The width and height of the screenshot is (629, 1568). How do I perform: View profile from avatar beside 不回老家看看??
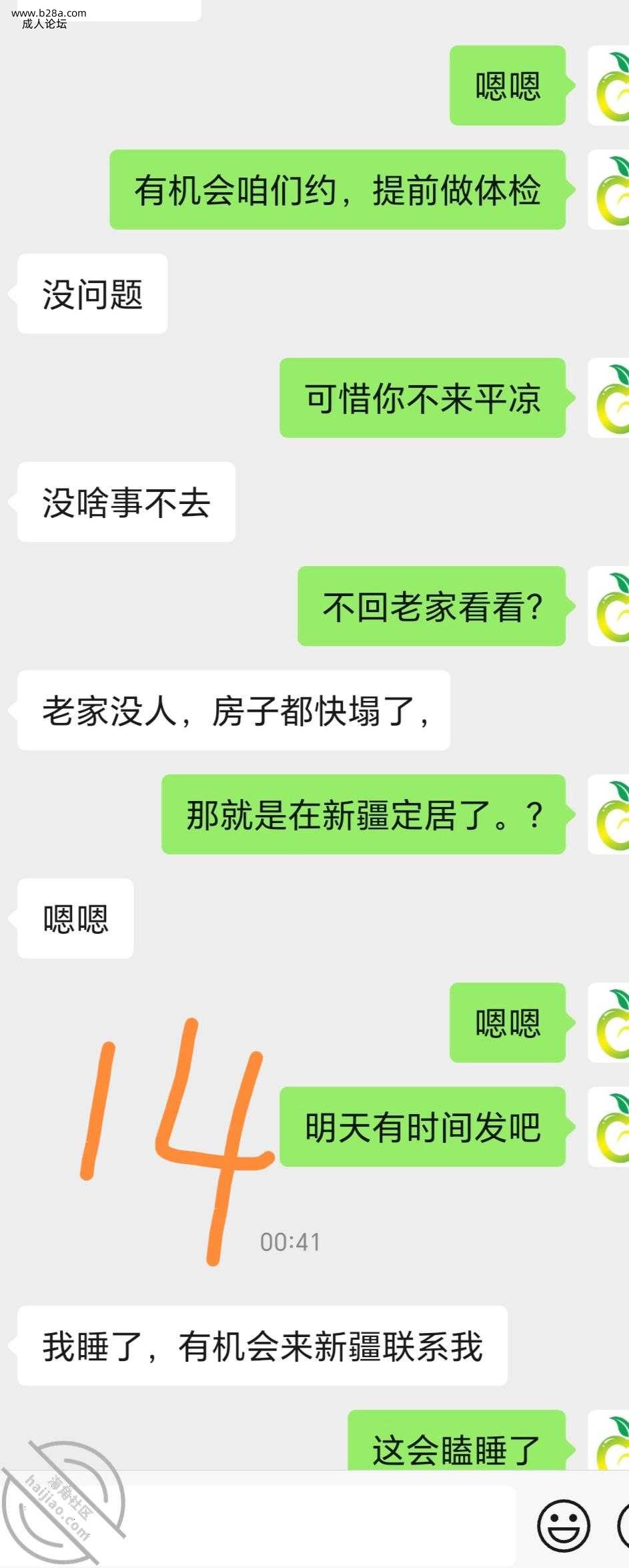(x=609, y=607)
